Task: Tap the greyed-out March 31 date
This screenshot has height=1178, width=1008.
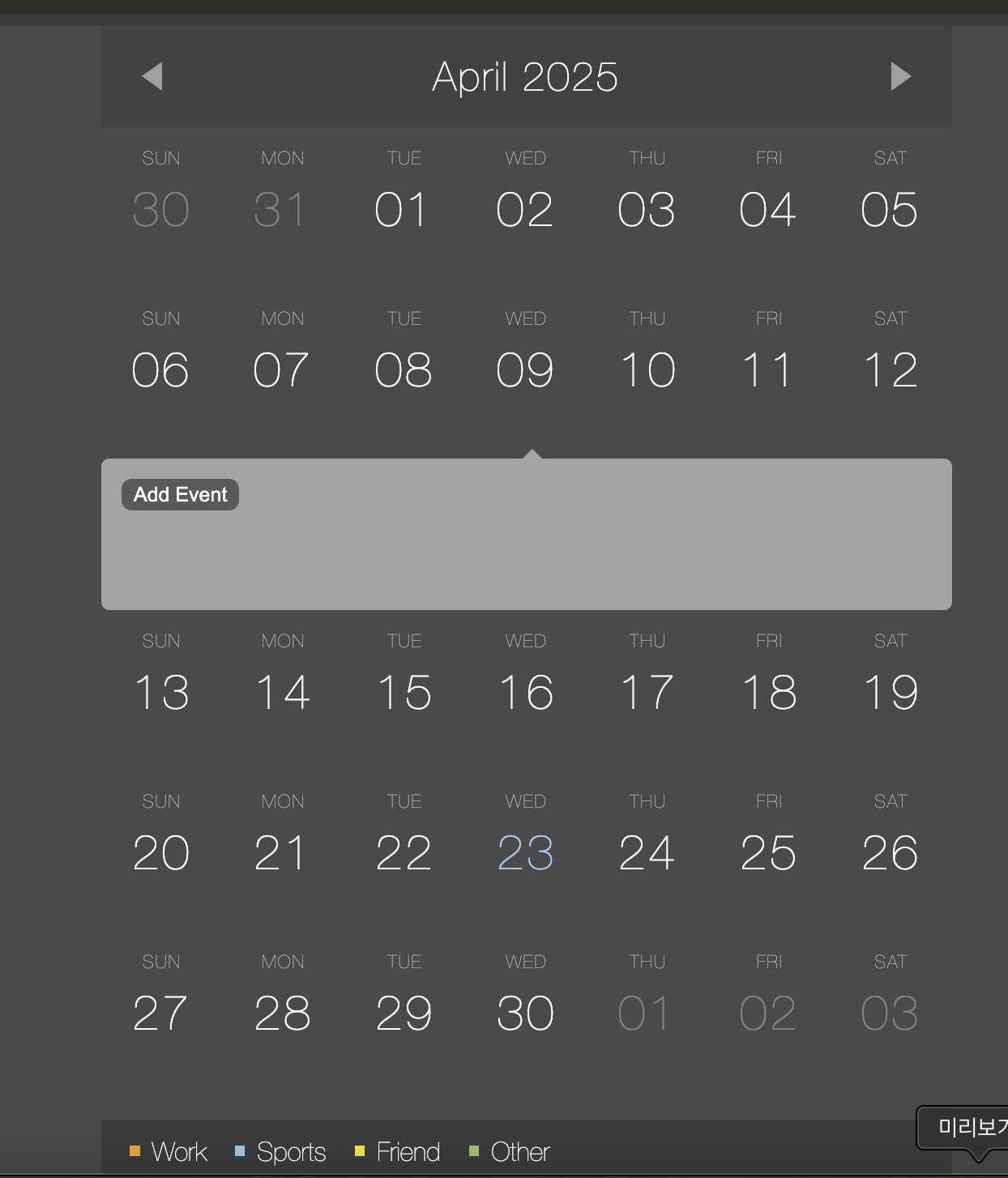Action: coord(280,209)
